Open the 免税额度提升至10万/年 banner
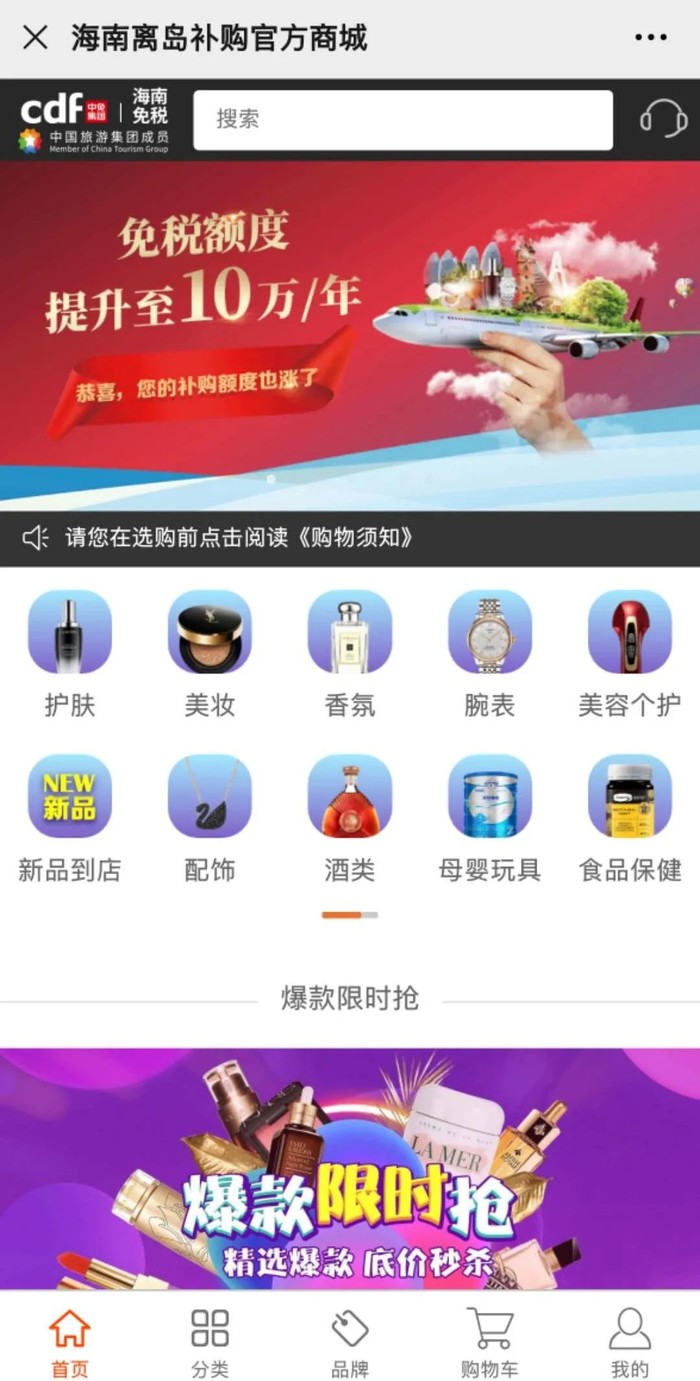 350,335
